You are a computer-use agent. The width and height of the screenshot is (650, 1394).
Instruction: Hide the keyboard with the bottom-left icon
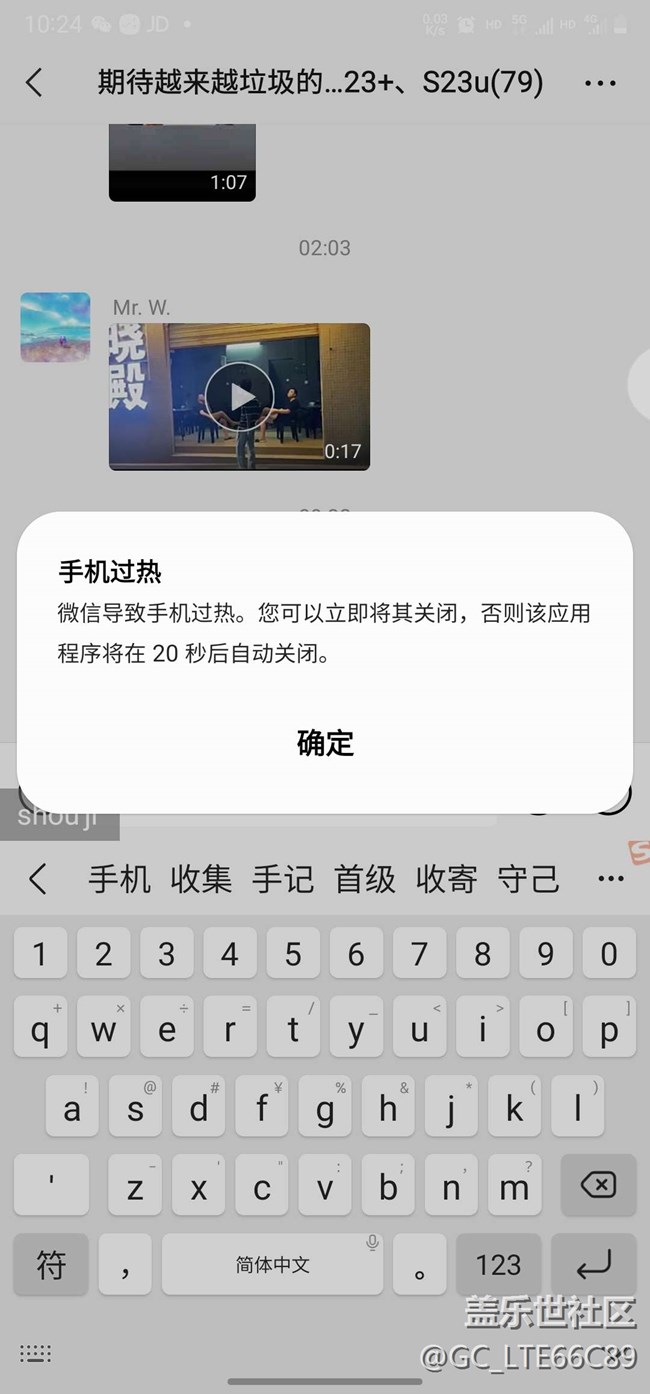pos(35,1353)
